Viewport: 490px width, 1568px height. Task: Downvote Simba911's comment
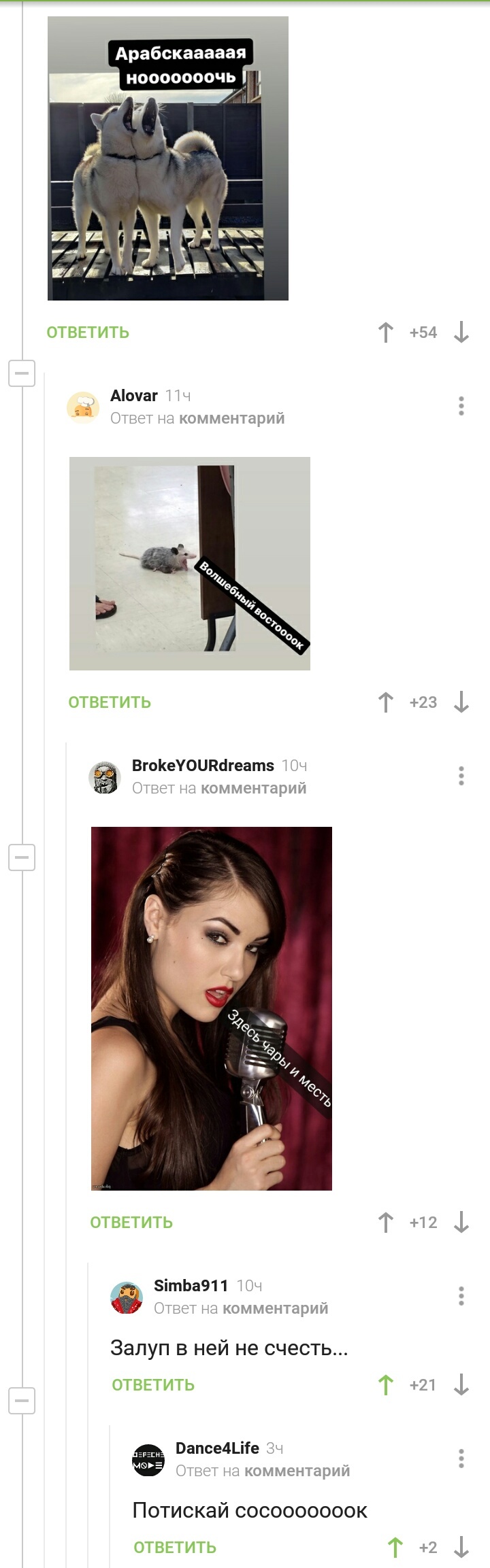click(461, 1385)
